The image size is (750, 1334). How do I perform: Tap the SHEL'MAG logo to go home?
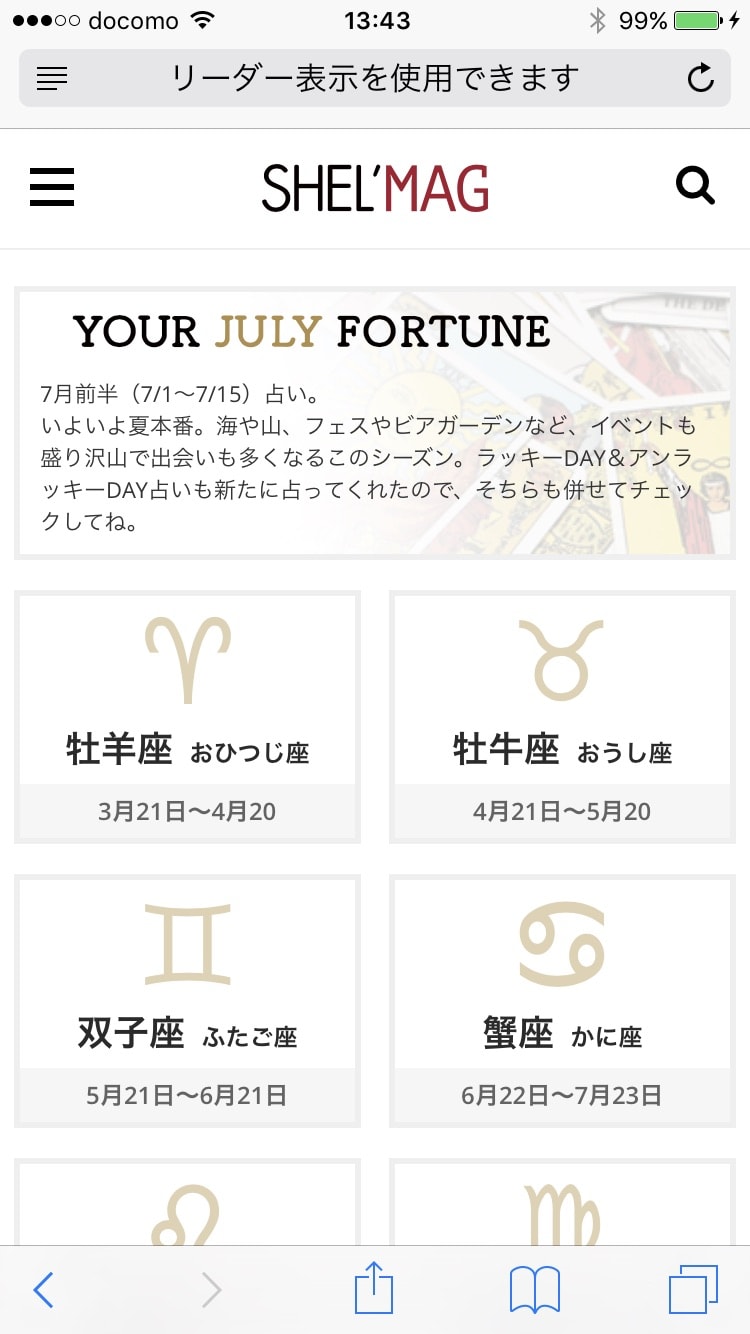tap(375, 188)
